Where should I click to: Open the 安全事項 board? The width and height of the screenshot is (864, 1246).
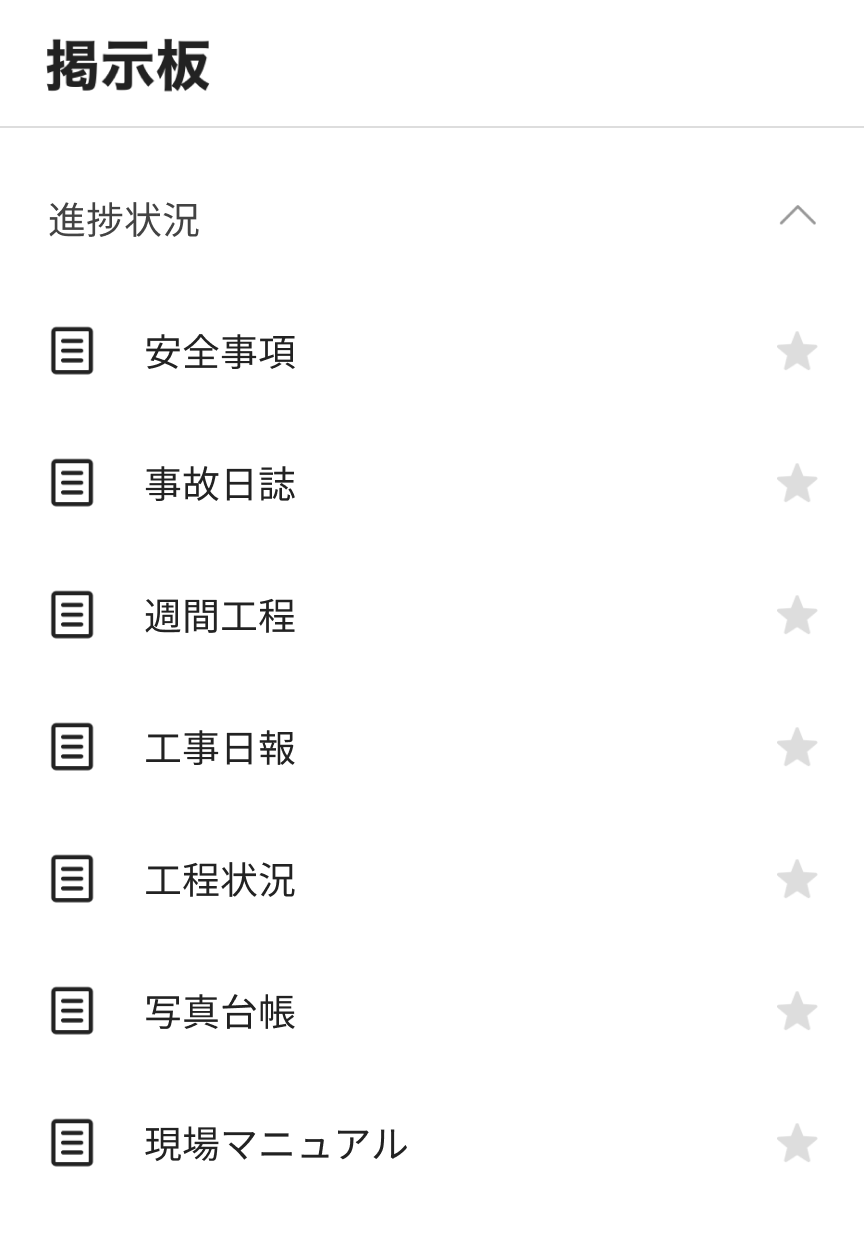click(220, 352)
